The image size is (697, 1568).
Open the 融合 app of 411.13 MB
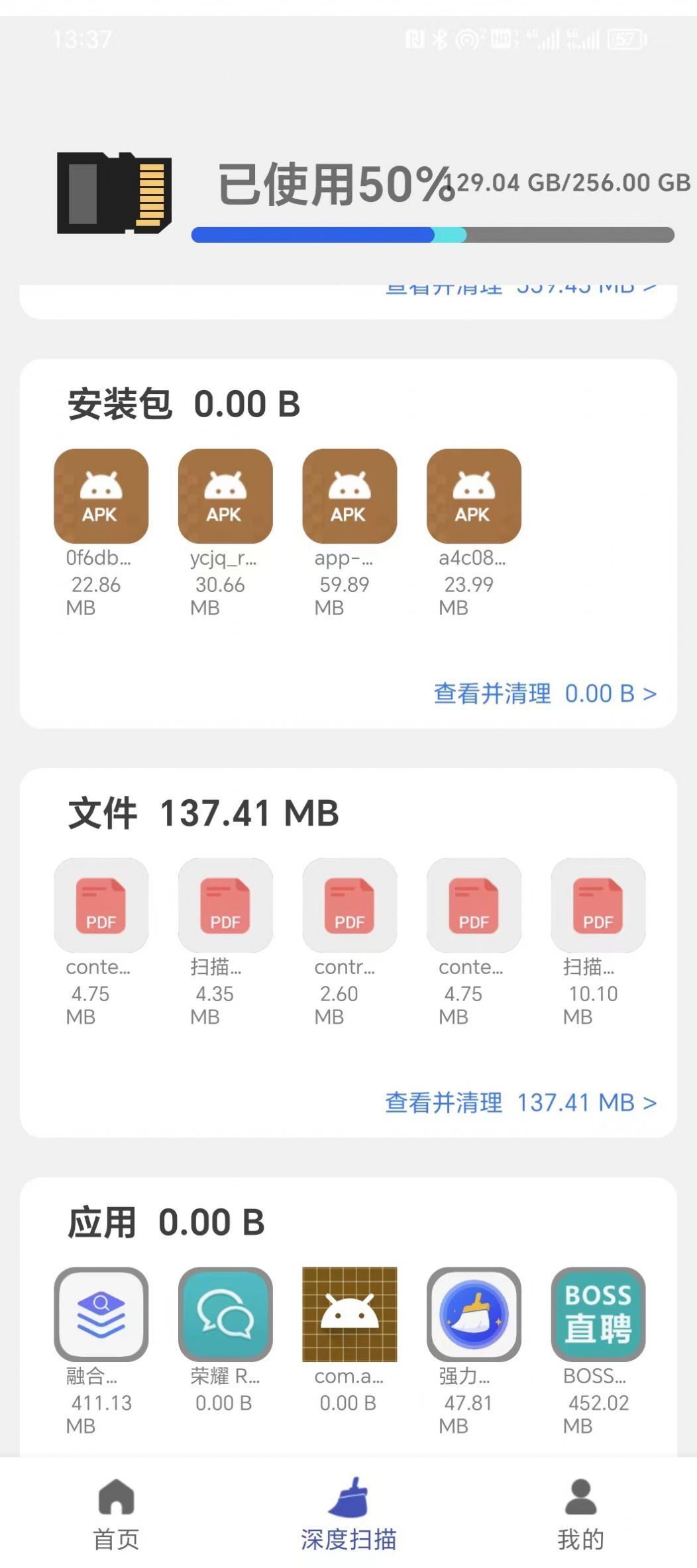pyautogui.click(x=101, y=1316)
